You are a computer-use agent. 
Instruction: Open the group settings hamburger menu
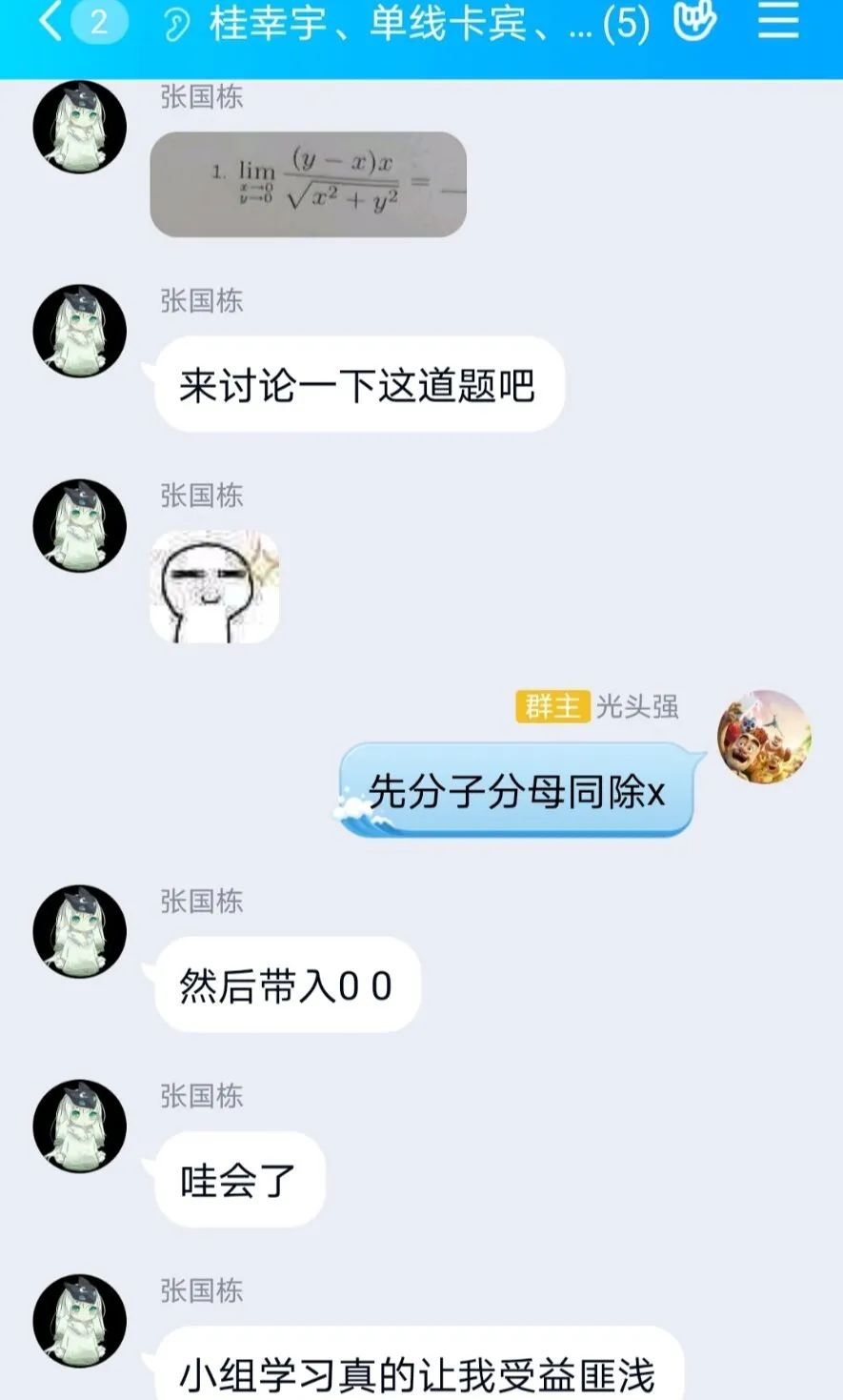[x=778, y=20]
